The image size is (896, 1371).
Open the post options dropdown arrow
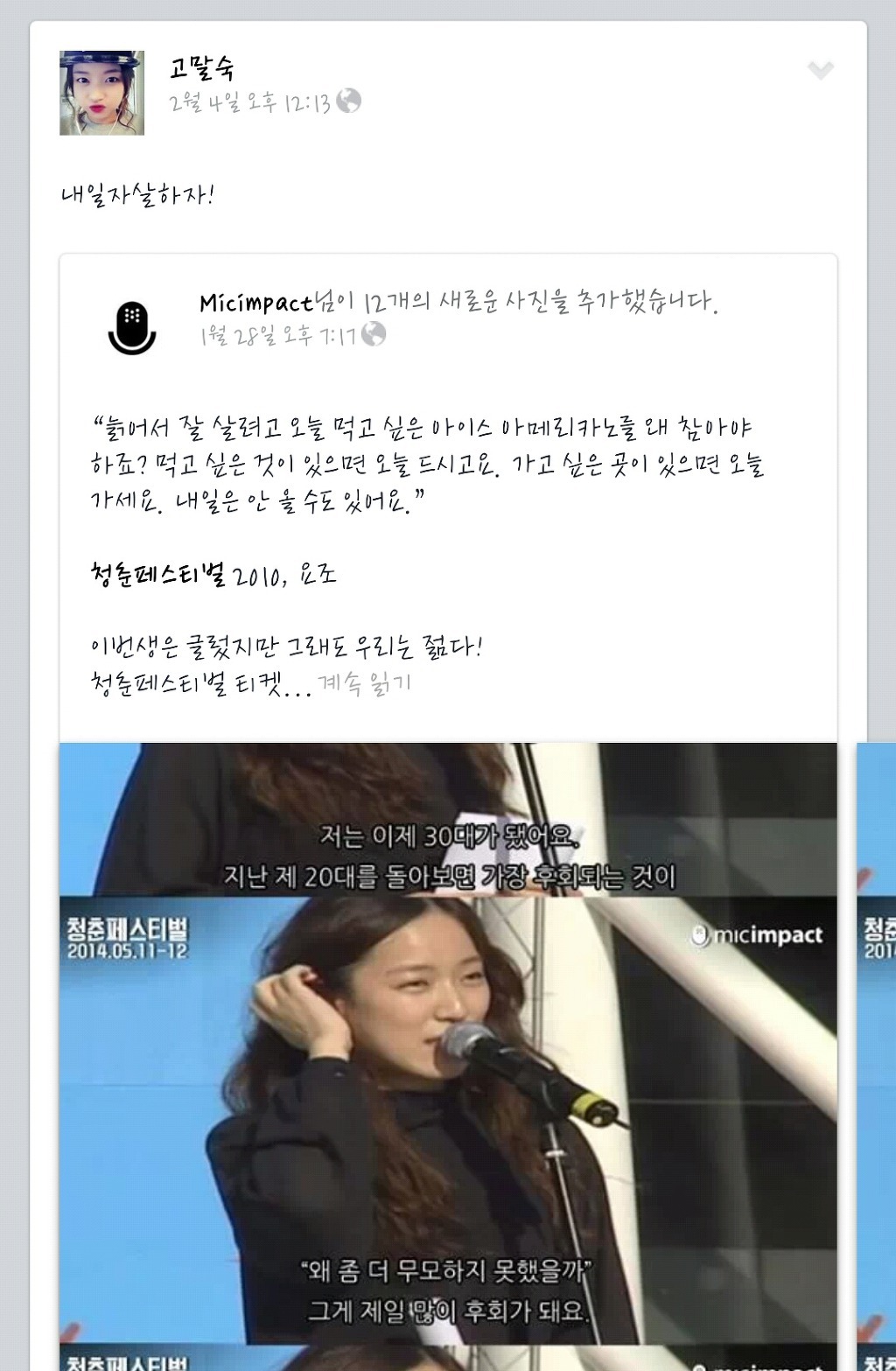820,70
